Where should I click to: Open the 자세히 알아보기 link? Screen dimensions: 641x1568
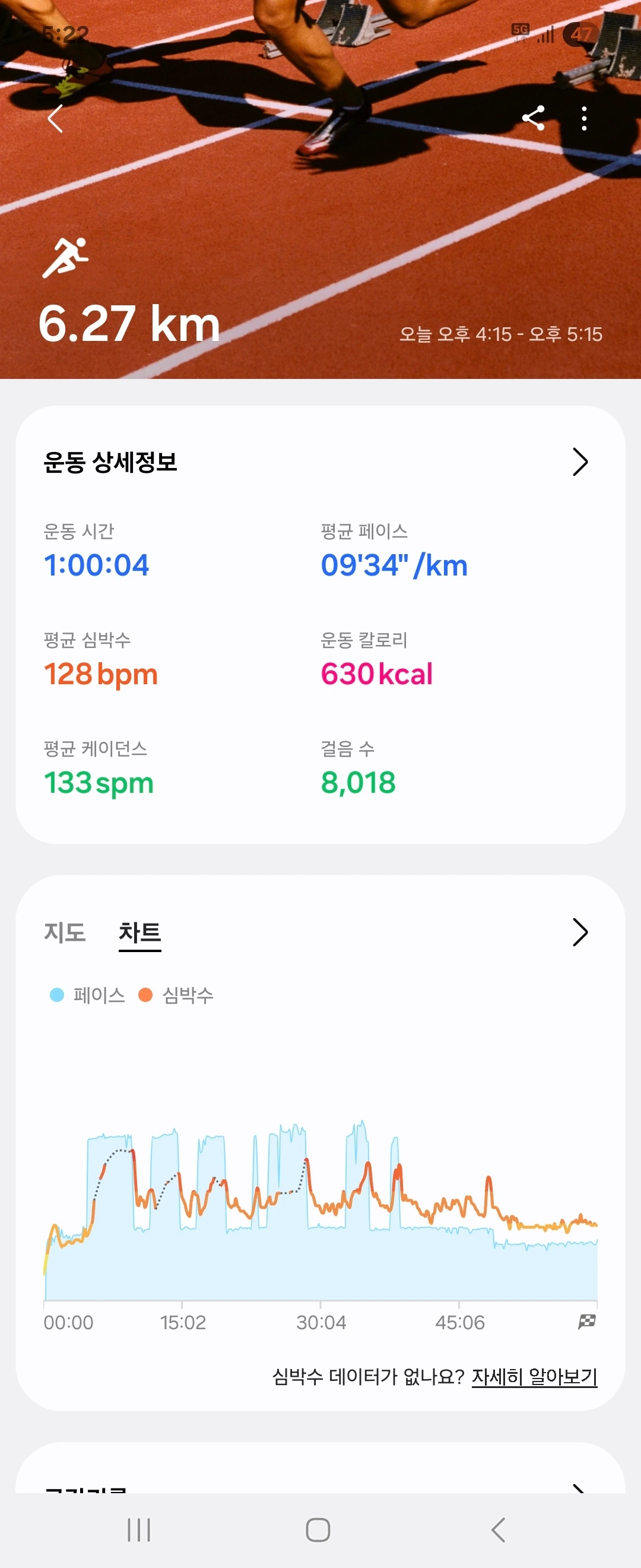point(535,1376)
